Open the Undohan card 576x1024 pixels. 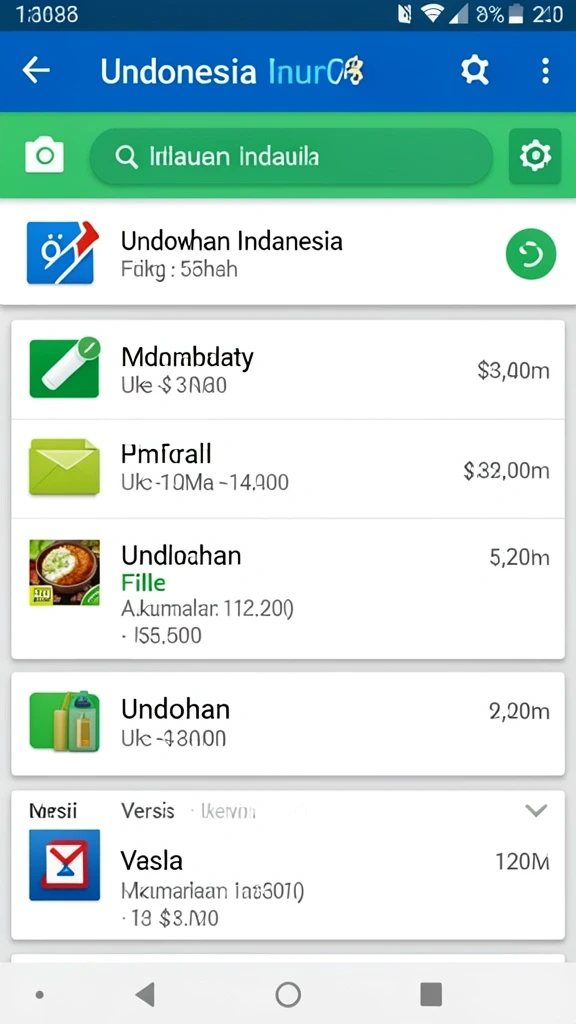click(288, 724)
